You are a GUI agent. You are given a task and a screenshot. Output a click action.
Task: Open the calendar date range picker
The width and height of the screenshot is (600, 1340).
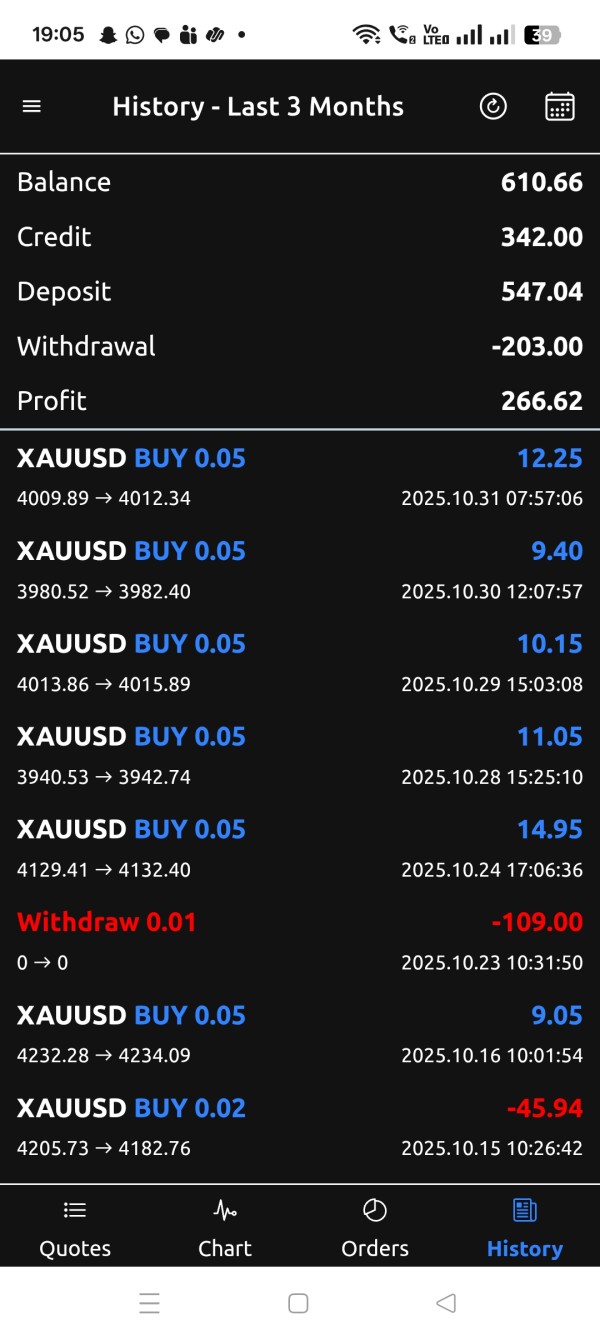tap(560, 106)
